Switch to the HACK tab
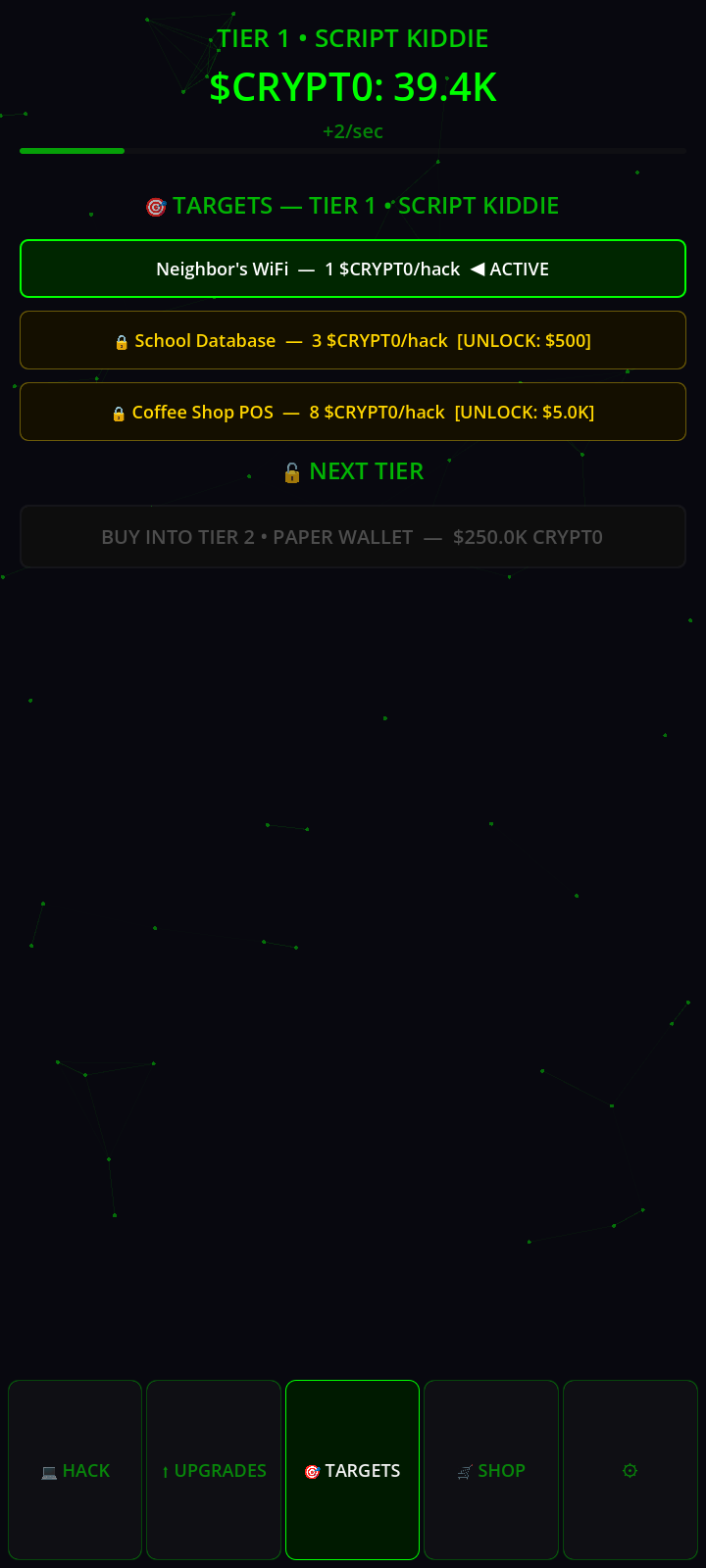 coord(76,1470)
